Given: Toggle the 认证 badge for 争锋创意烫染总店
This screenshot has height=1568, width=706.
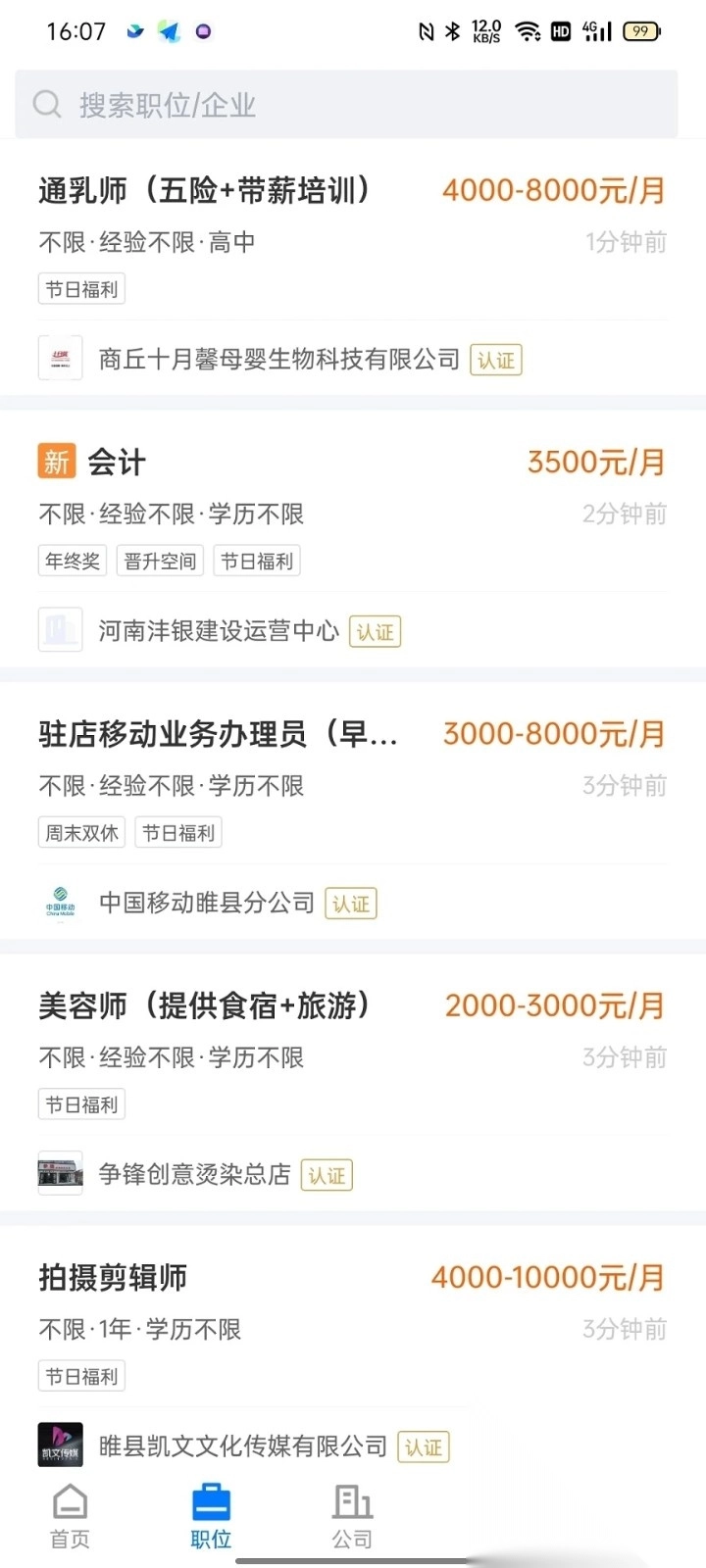Looking at the screenshot, I should (x=326, y=1174).
